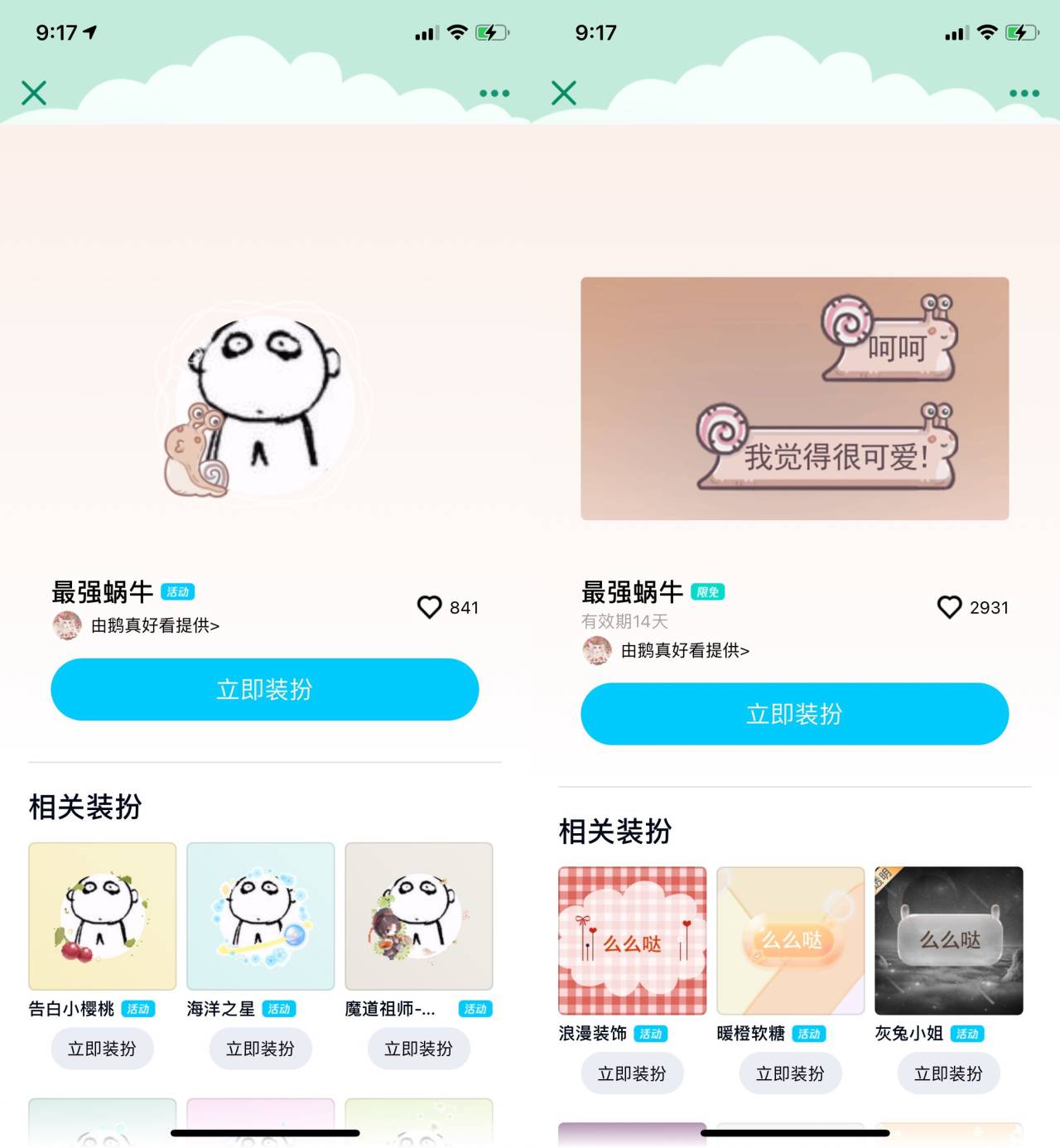View the 海洋之星 avatar frame
The width and height of the screenshot is (1060, 1148).
[x=260, y=916]
